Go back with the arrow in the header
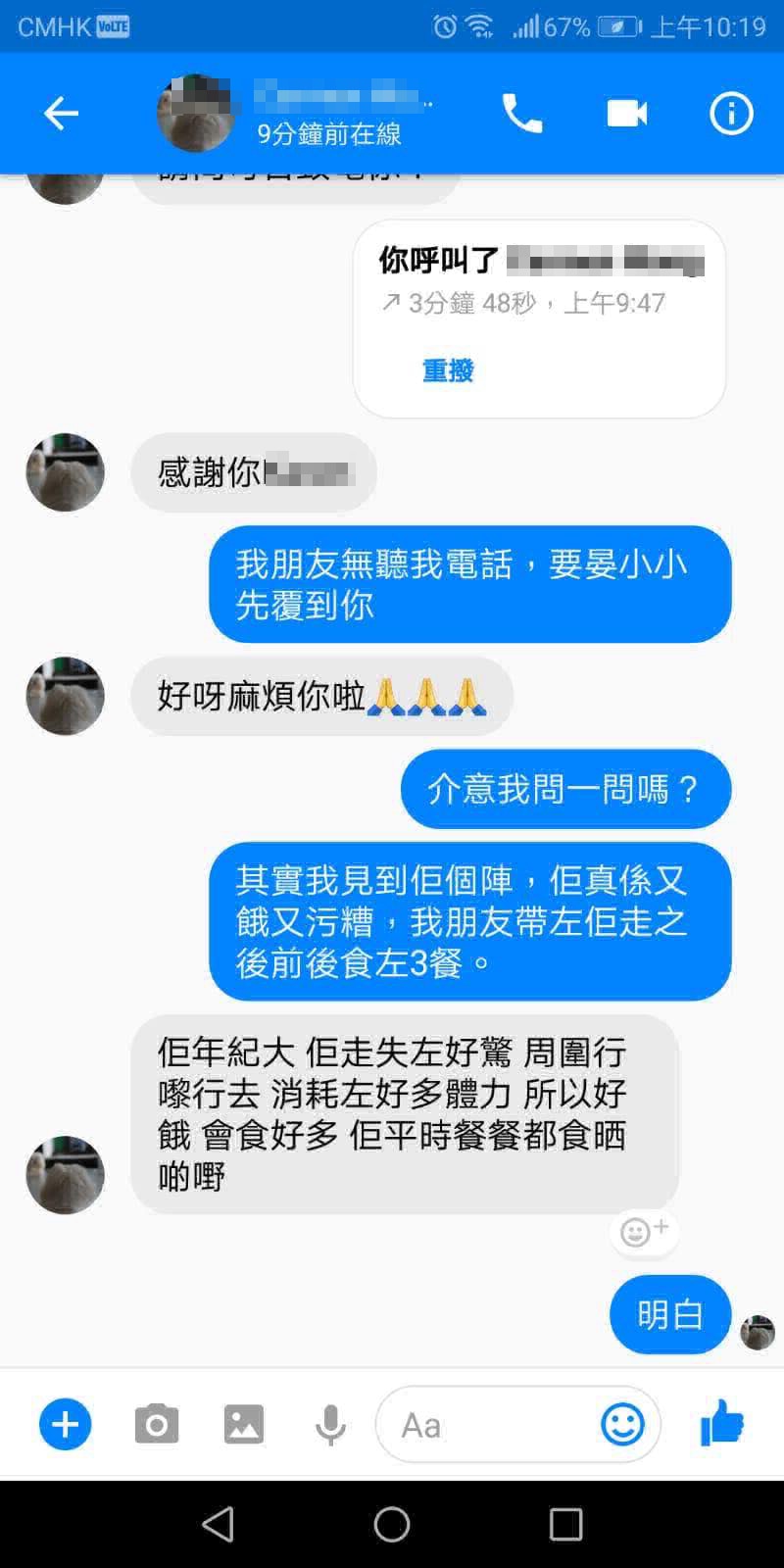 (60, 113)
